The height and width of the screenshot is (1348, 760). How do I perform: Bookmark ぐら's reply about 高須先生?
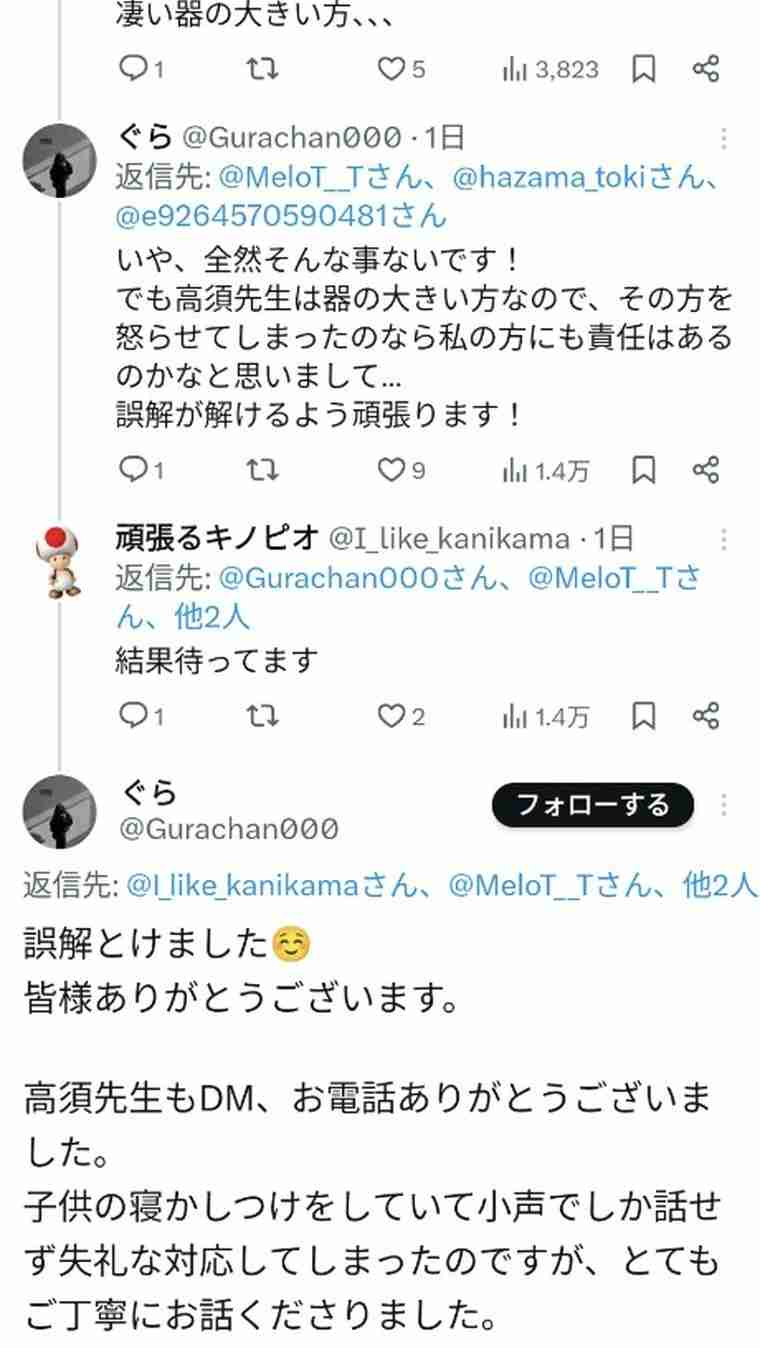tap(645, 470)
